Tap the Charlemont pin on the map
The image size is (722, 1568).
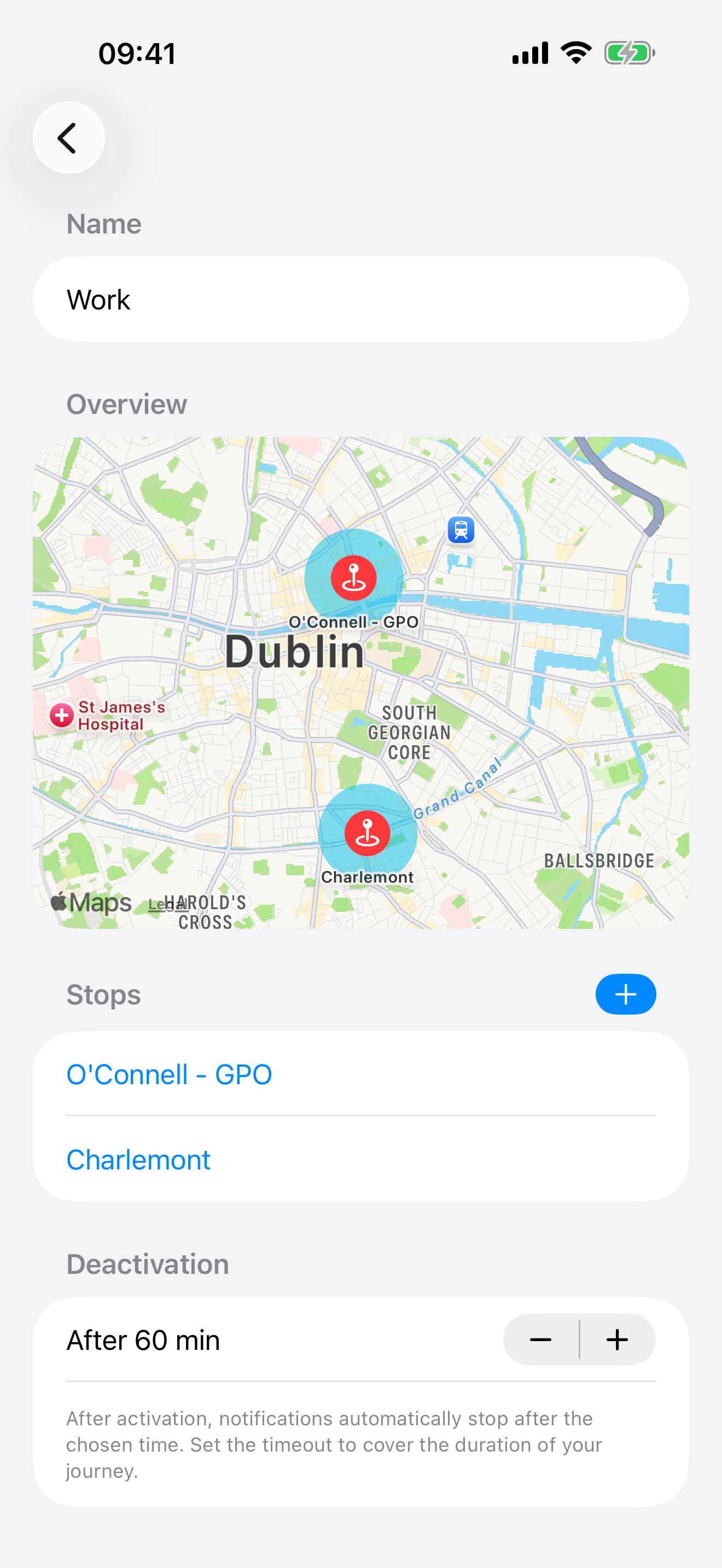367,833
